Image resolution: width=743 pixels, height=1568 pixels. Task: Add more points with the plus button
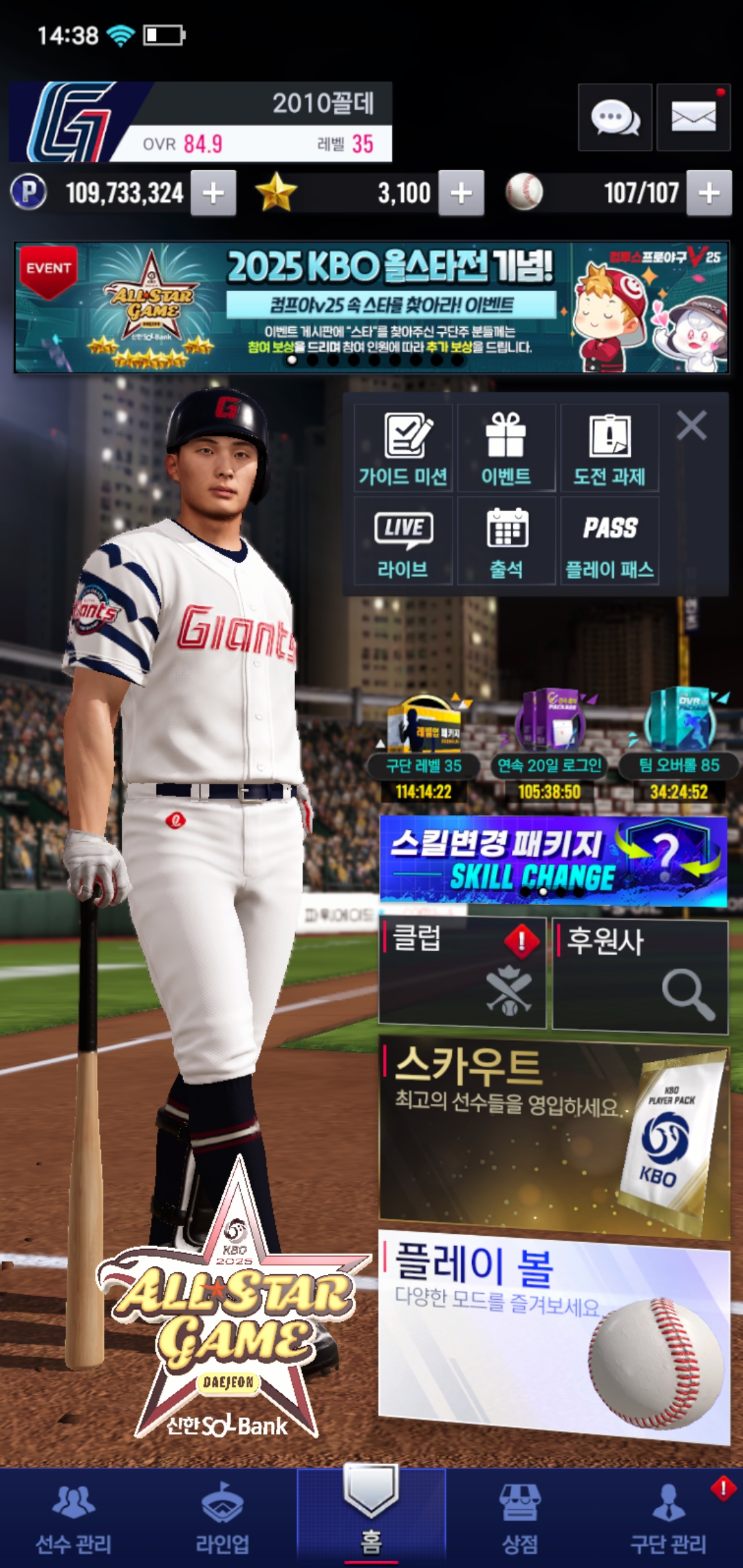coord(213,193)
